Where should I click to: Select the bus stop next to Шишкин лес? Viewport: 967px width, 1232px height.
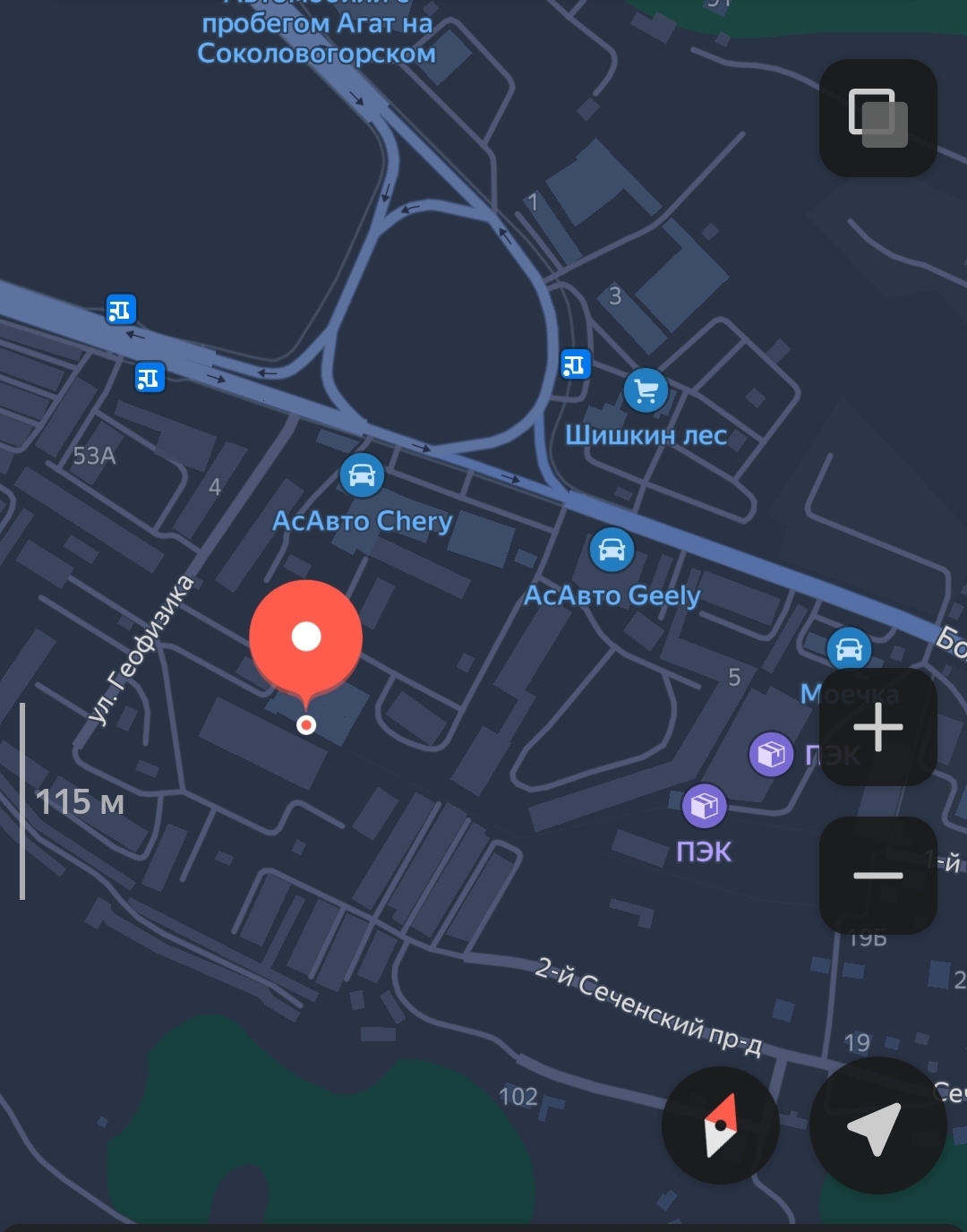pyautogui.click(x=575, y=364)
